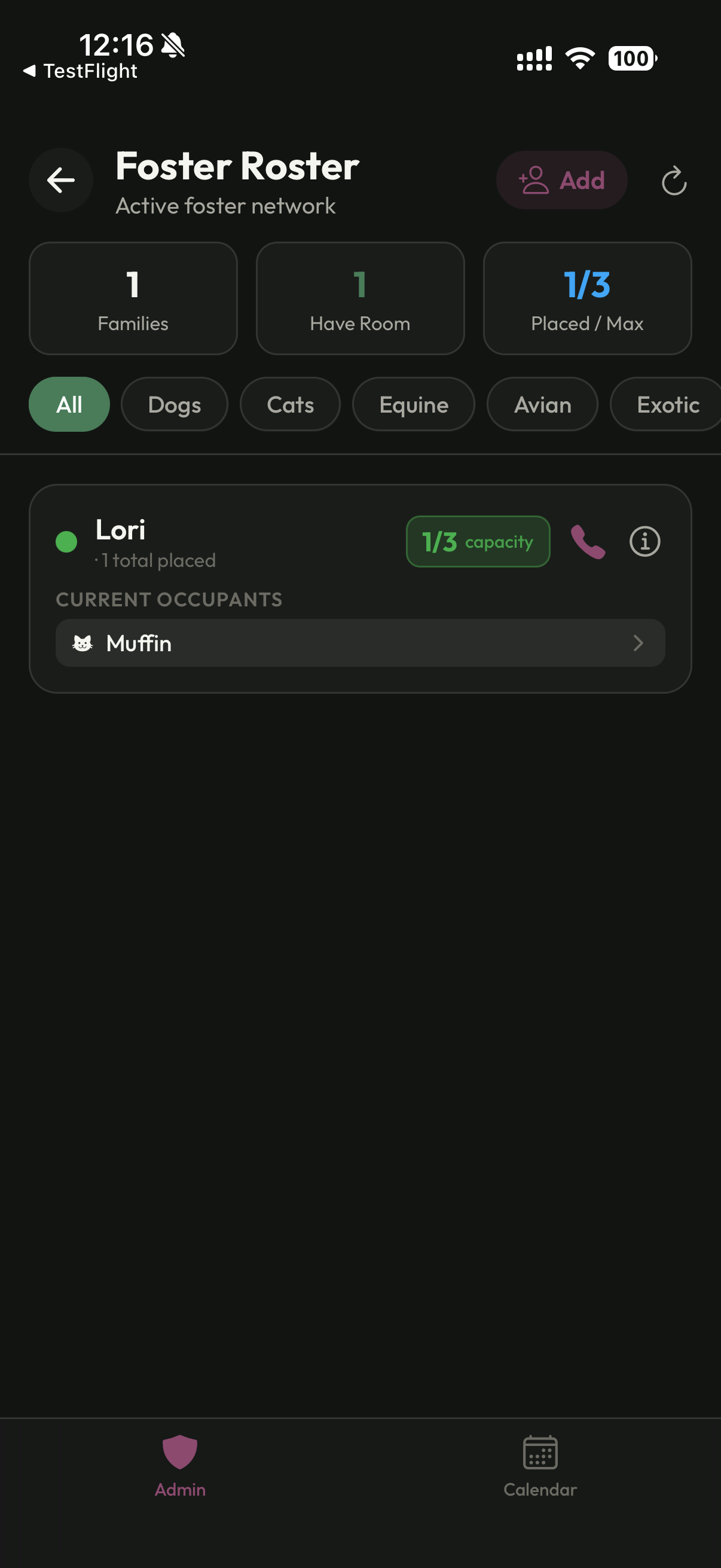Filter by Exotic animals
721x1568 pixels.
tap(667, 404)
